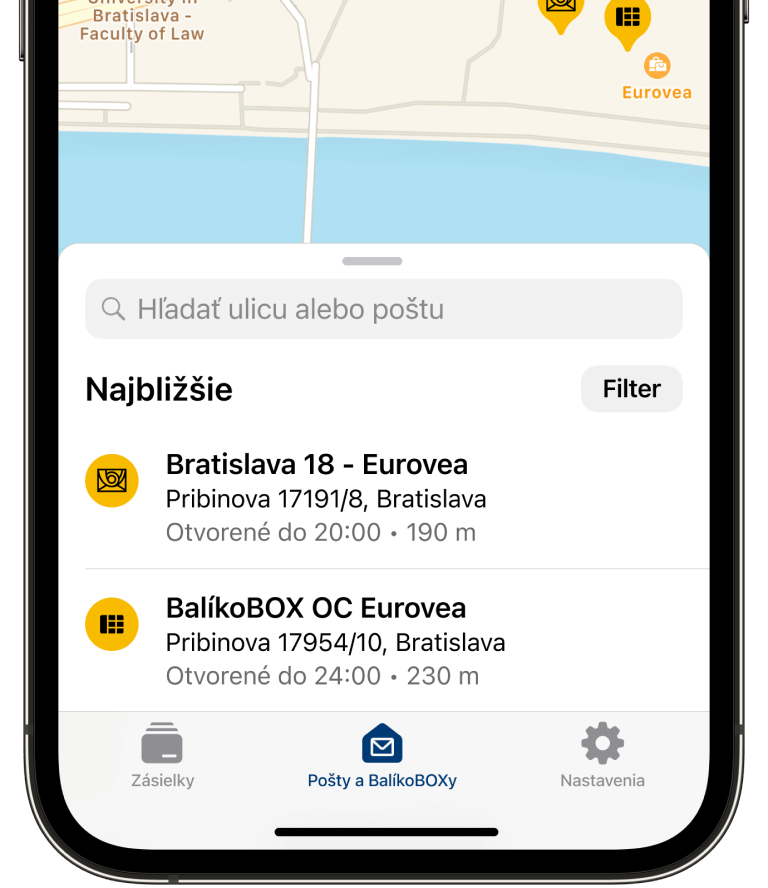The width and height of the screenshot is (768, 888).
Task: Select the Pošty a BalíkoBOXy tab
Action: (382, 757)
